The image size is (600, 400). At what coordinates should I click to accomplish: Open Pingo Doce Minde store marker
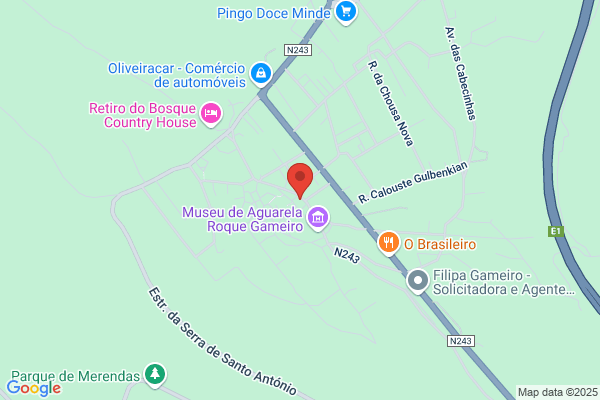tap(346, 12)
